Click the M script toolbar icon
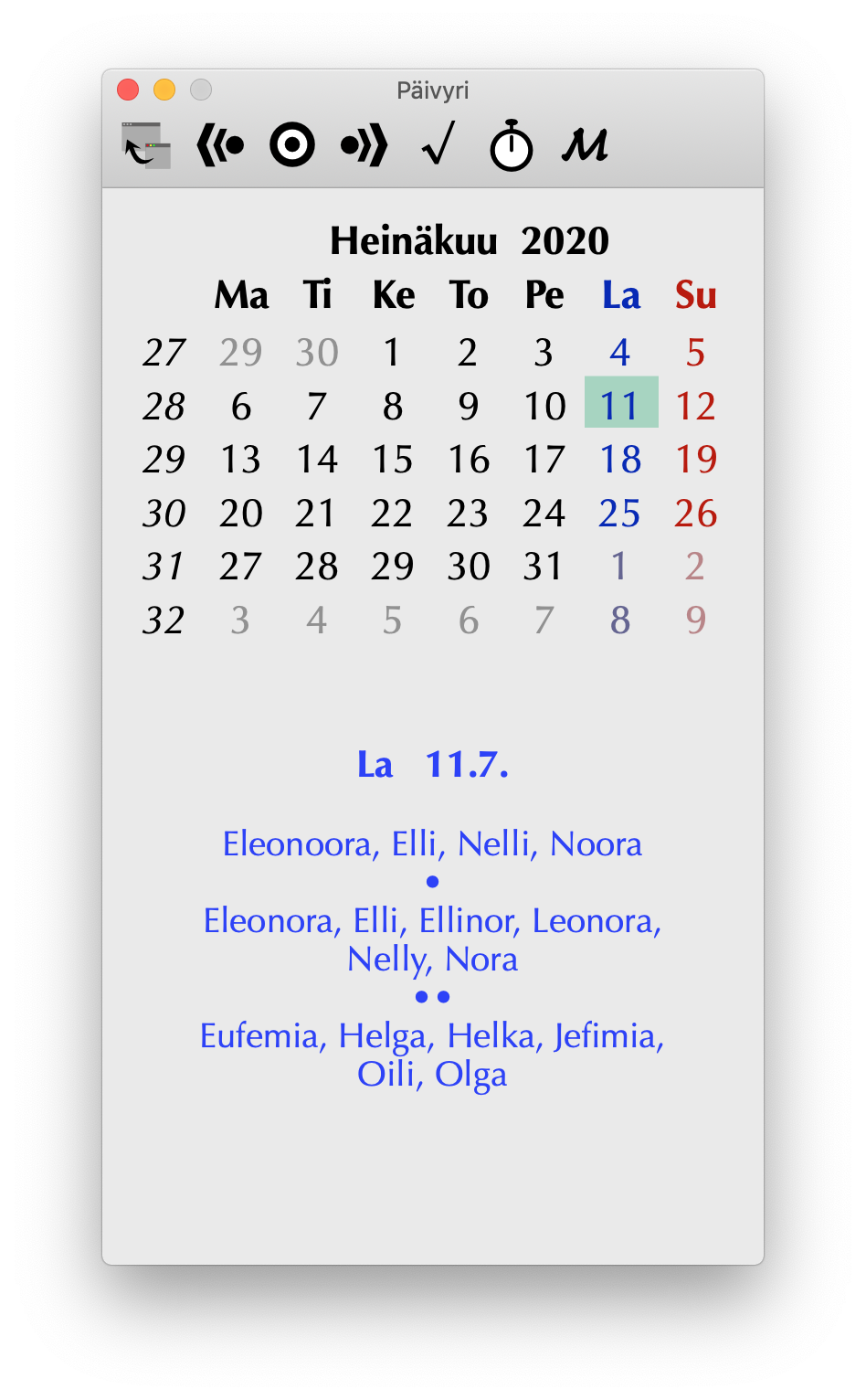Viewport: 866px width, 1400px height. click(x=585, y=145)
